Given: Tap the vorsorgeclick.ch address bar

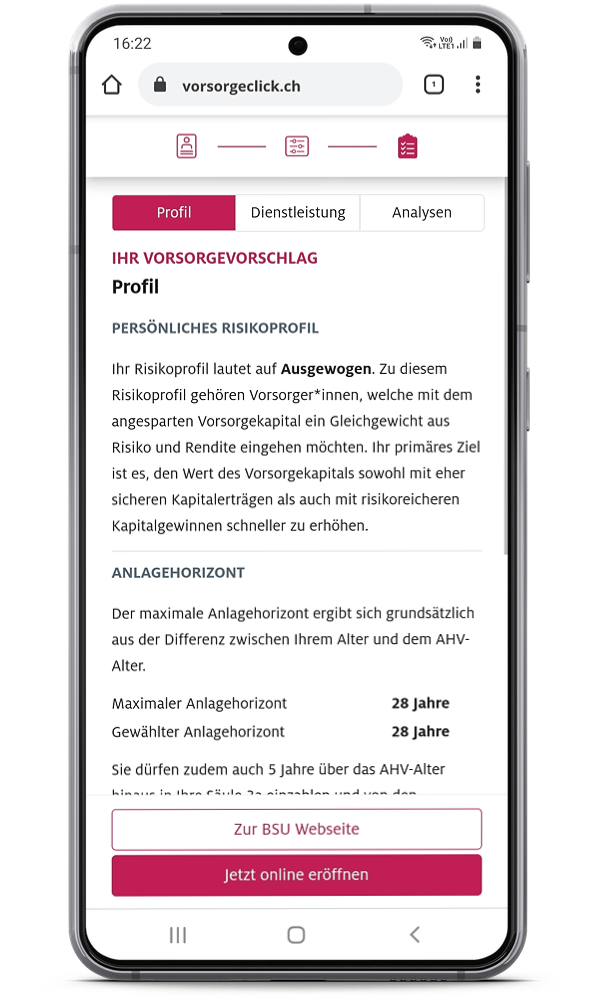Looking at the screenshot, I should pos(270,86).
